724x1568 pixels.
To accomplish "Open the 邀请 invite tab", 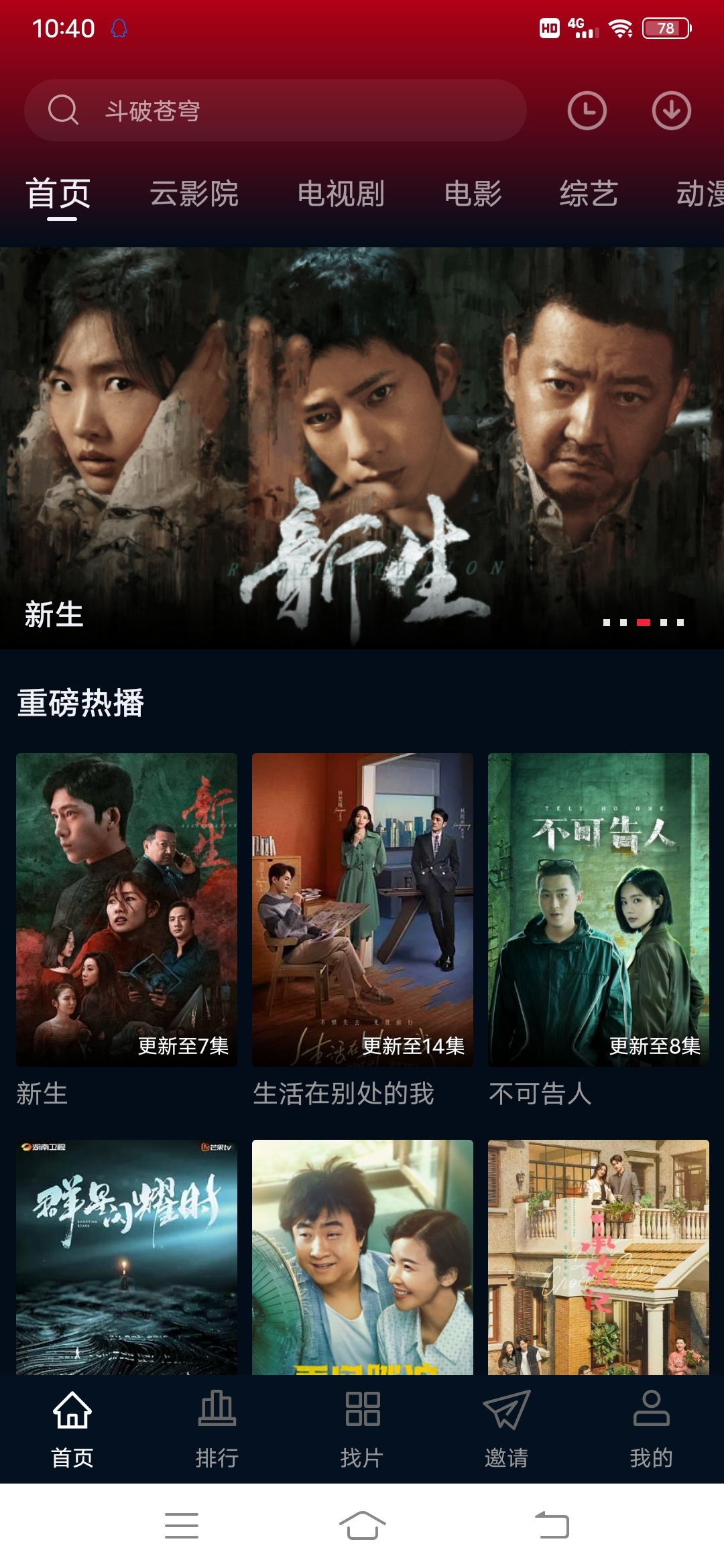I will pos(507,1429).
